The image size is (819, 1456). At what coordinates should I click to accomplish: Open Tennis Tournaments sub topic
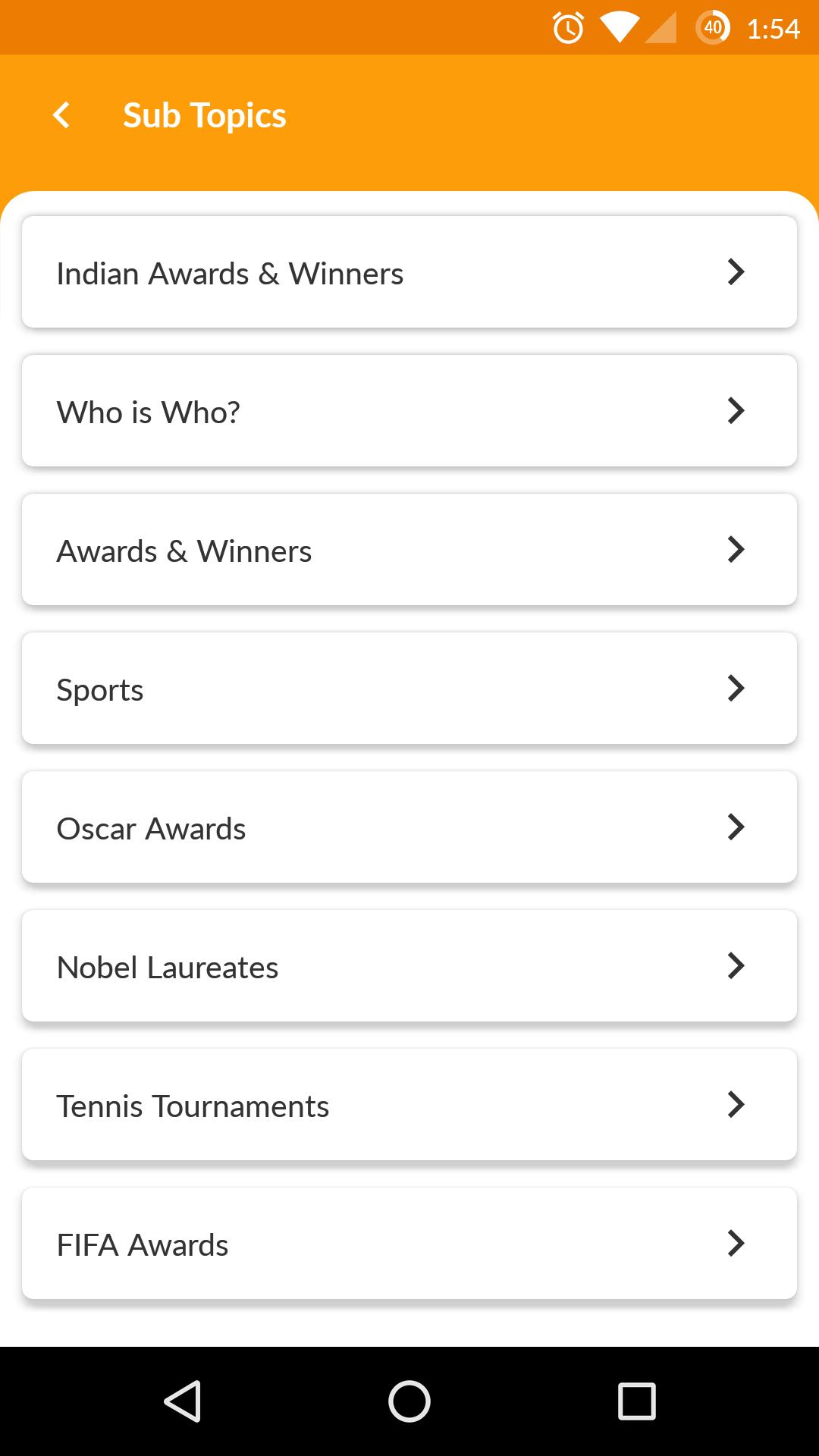tap(409, 1105)
